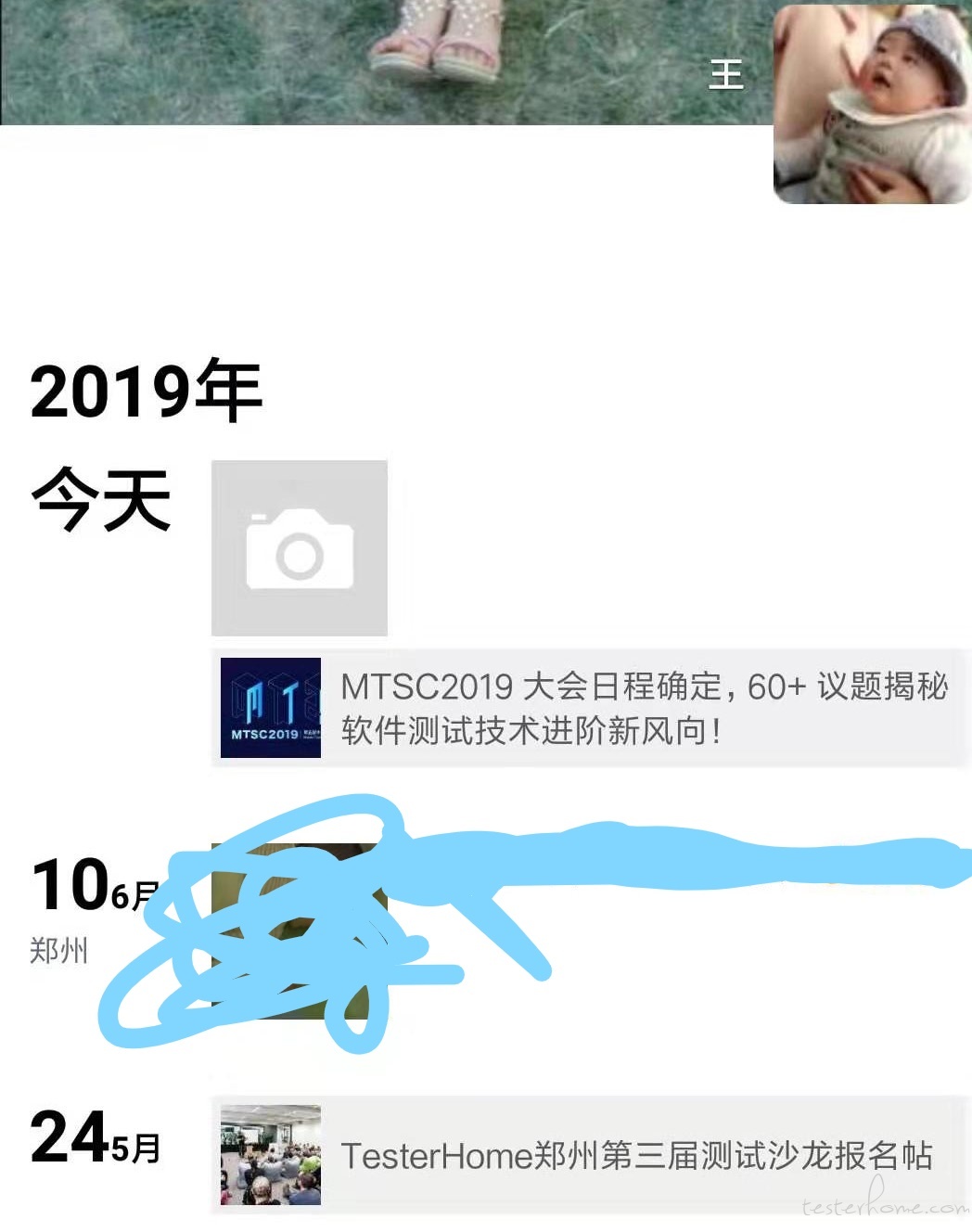Open the profile avatar photo
The width and height of the screenshot is (972, 1232).
[871, 104]
